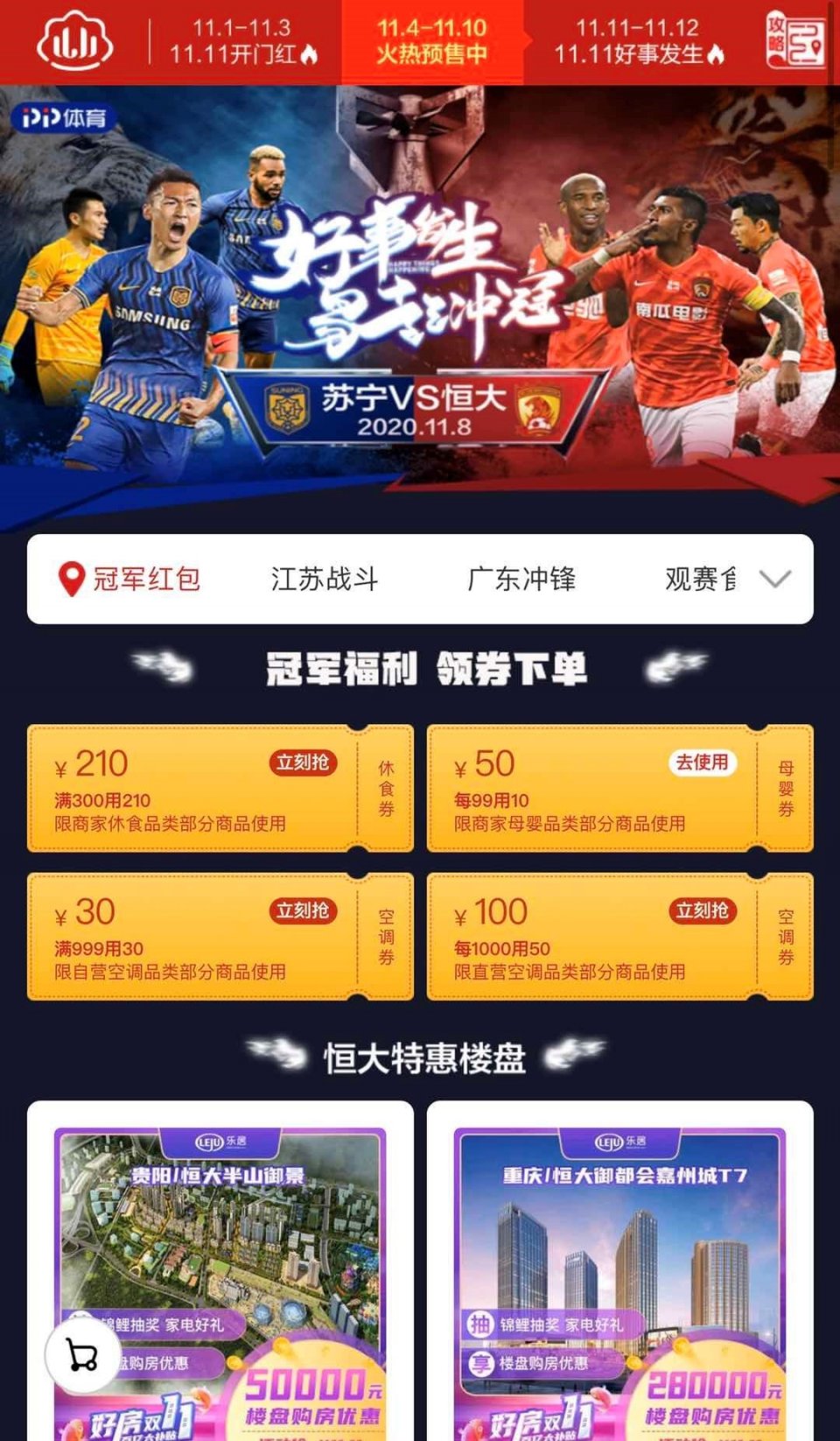Switch to the 观赛 tab
The width and height of the screenshot is (840, 1441).
click(x=700, y=579)
